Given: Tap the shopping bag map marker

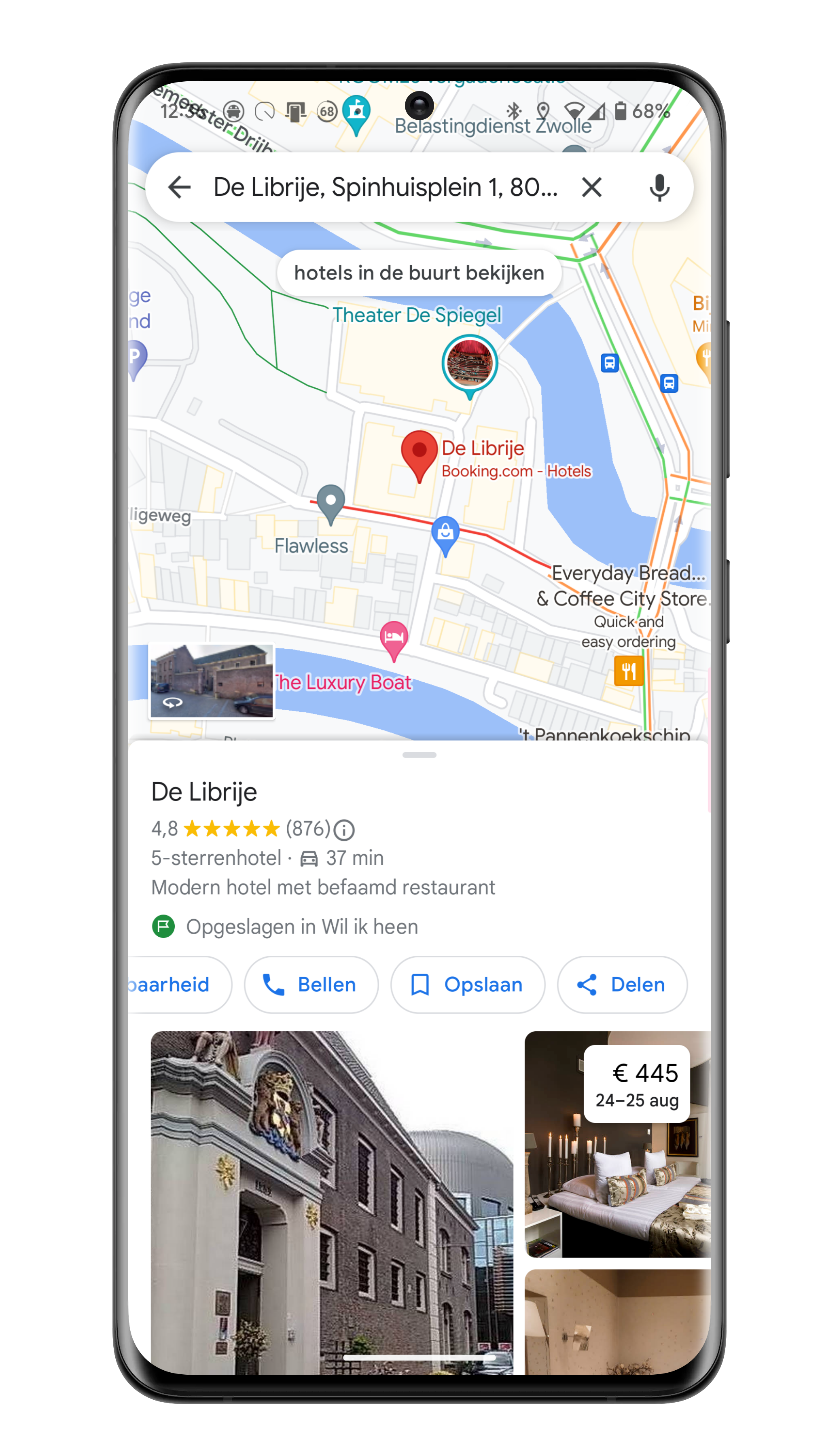Looking at the screenshot, I should [445, 533].
